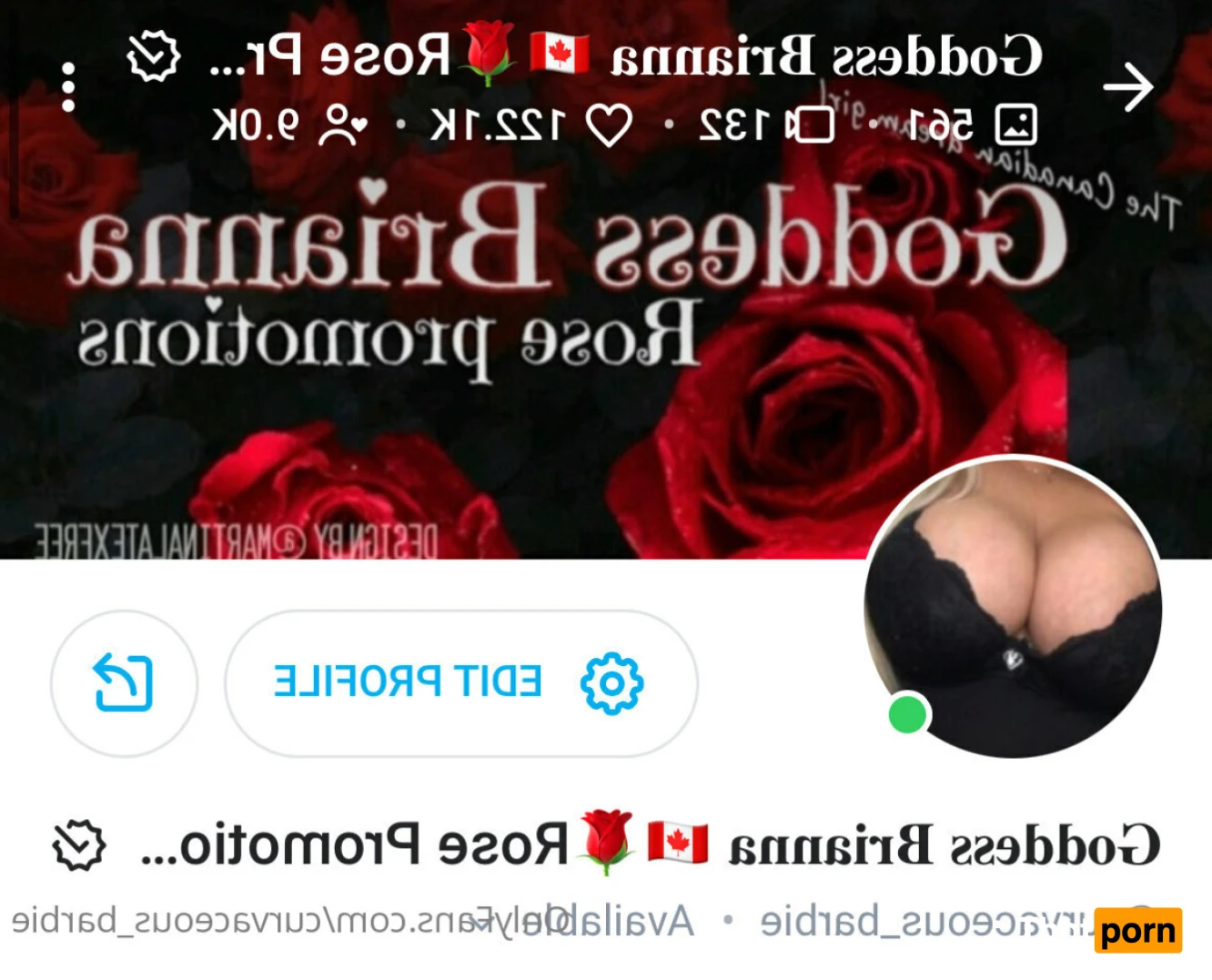
Task: Open the round profile picture
Action: [x=1012, y=607]
